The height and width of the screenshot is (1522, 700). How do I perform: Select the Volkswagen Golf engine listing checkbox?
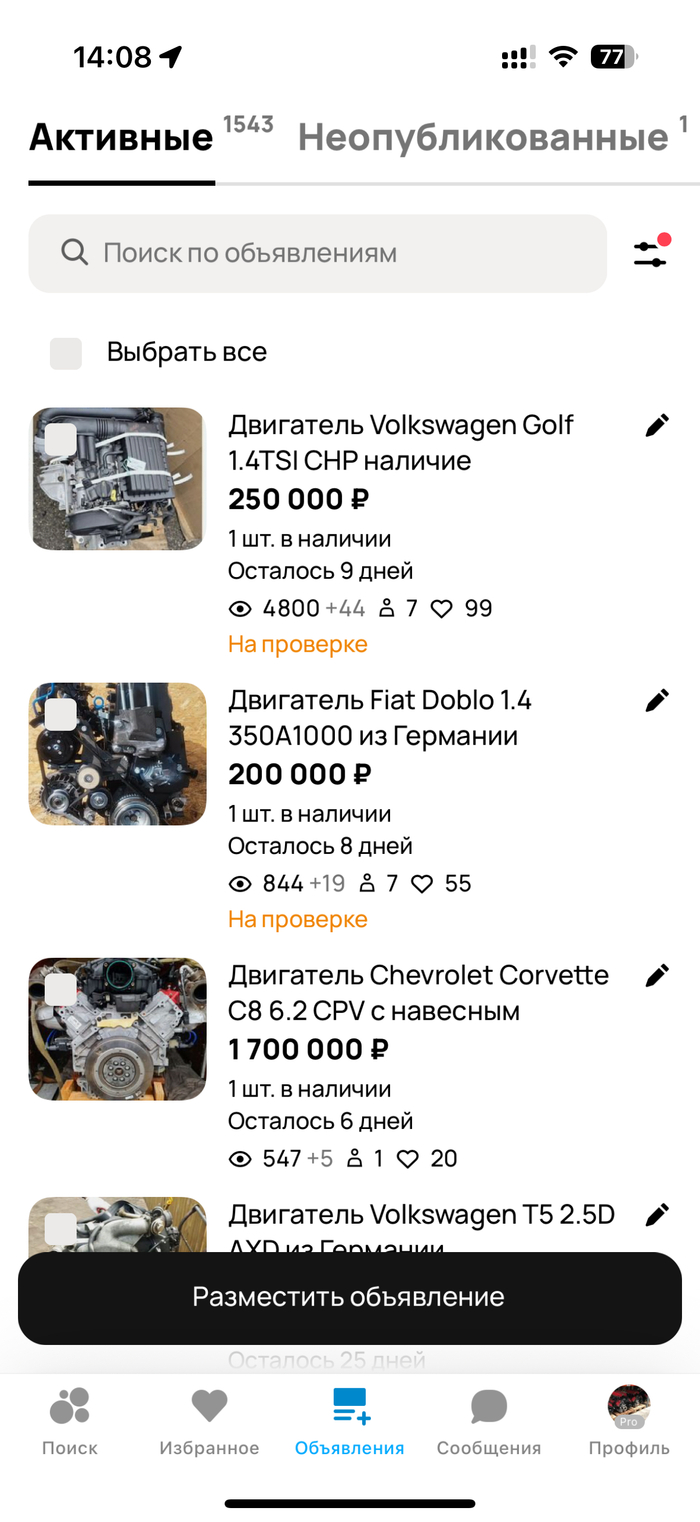pyautogui.click(x=61, y=439)
